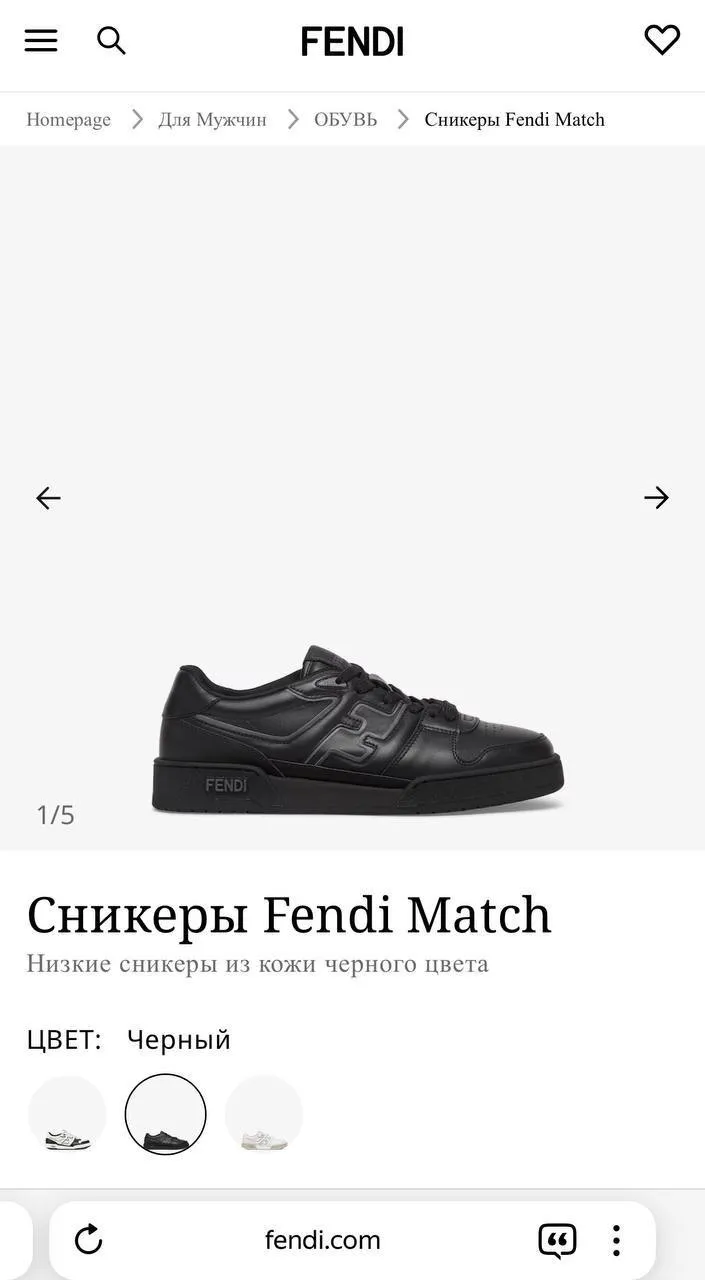Image resolution: width=705 pixels, height=1280 pixels.
Task: Reload the page in the browser
Action: (89, 1240)
